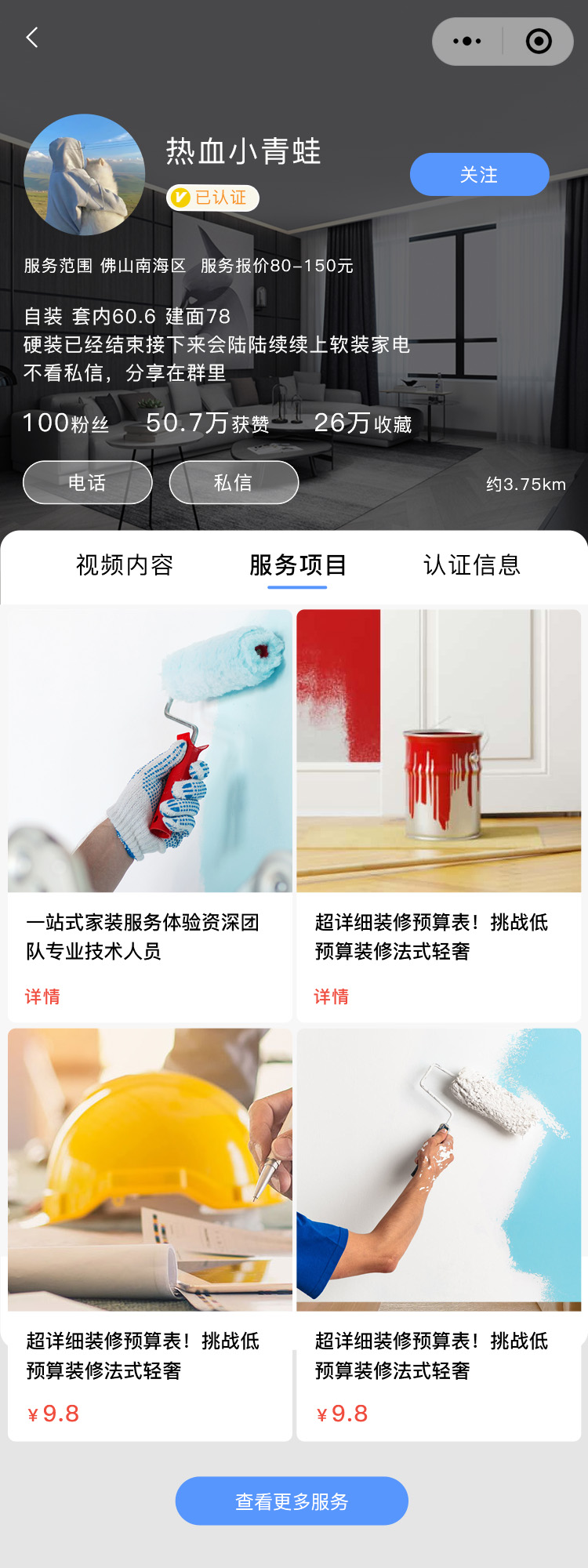Select the 服务项目 tab
Viewport: 588px width, 1568px height.
(298, 564)
